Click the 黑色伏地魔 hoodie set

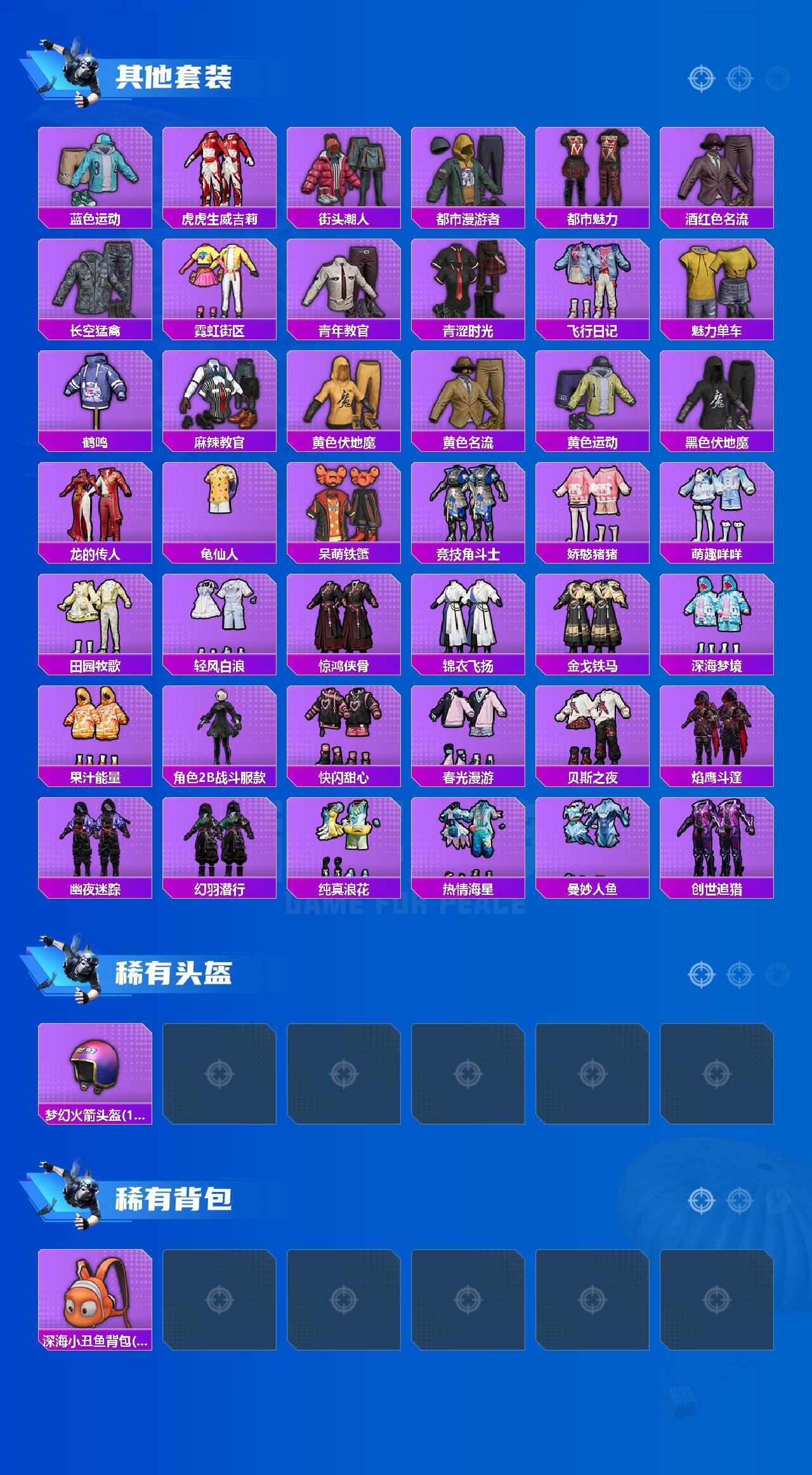coord(719,394)
